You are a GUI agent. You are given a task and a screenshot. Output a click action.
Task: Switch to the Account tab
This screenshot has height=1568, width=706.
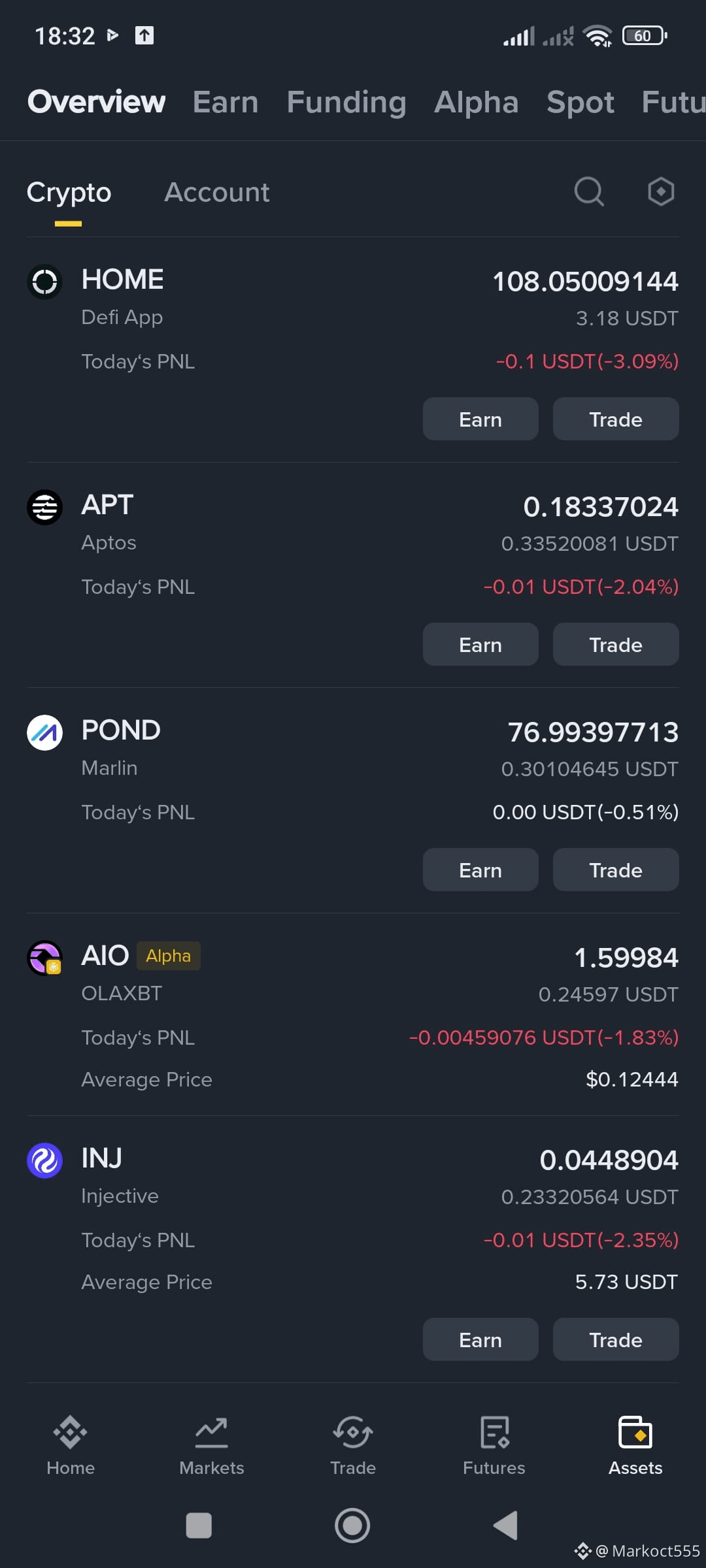216,191
